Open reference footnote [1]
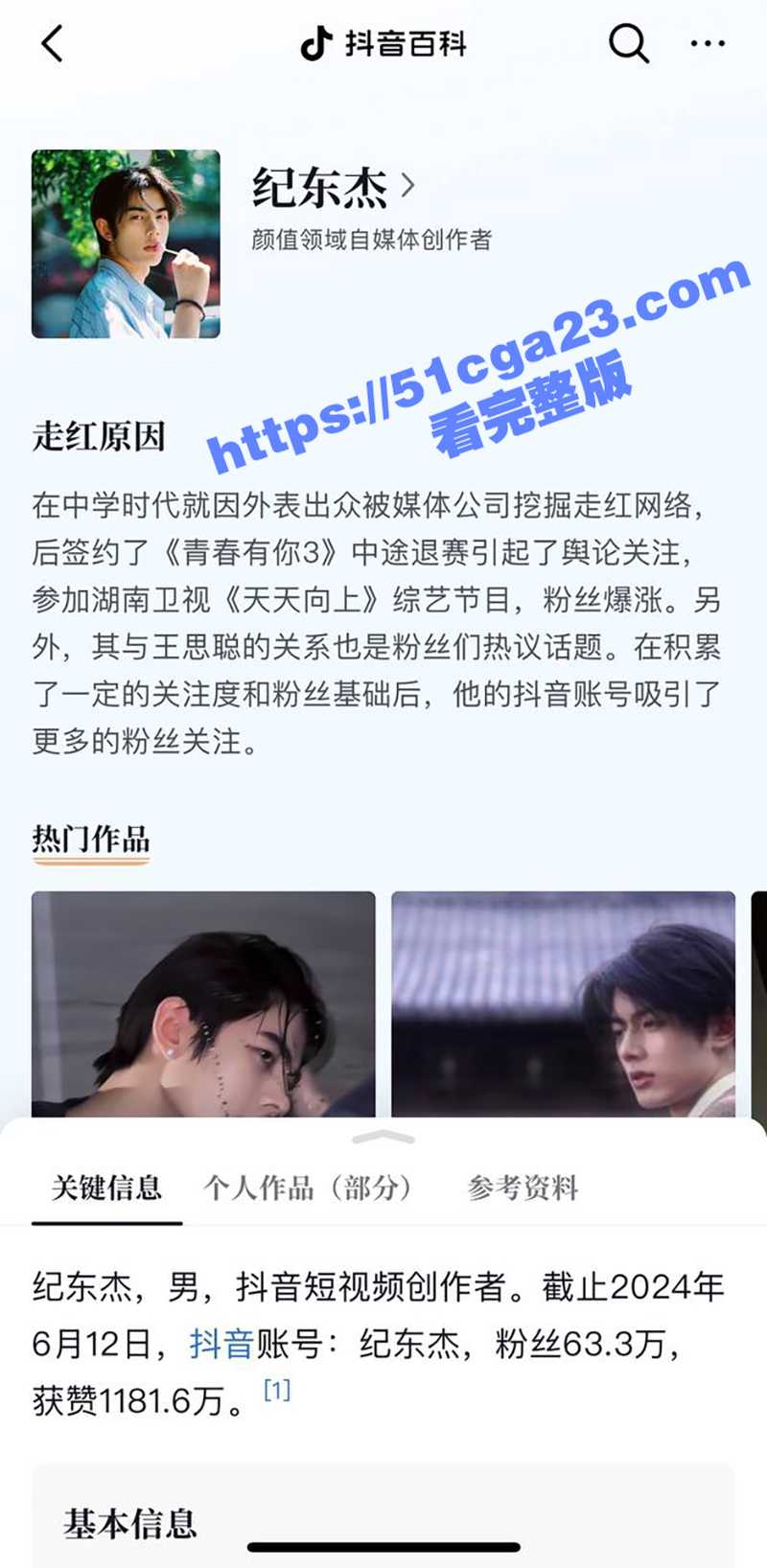Viewport: 767px width, 1568px height. [x=277, y=1390]
